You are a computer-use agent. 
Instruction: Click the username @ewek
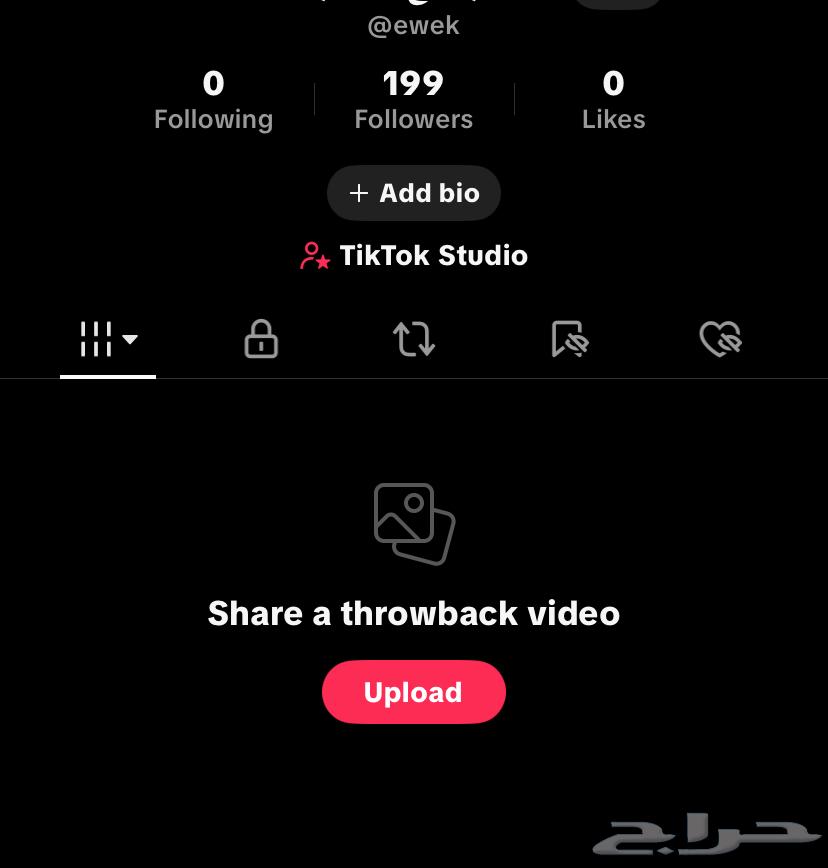(x=414, y=25)
